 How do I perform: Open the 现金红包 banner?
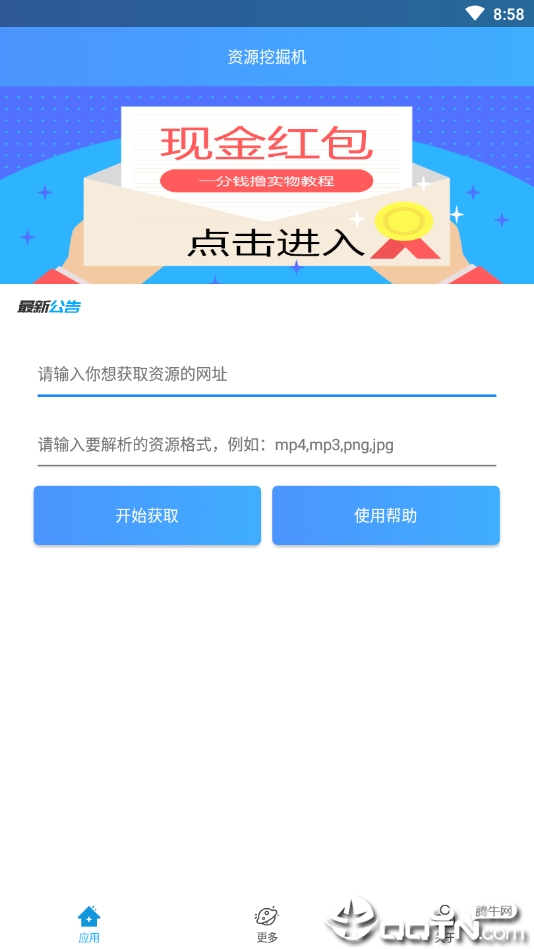(267, 185)
